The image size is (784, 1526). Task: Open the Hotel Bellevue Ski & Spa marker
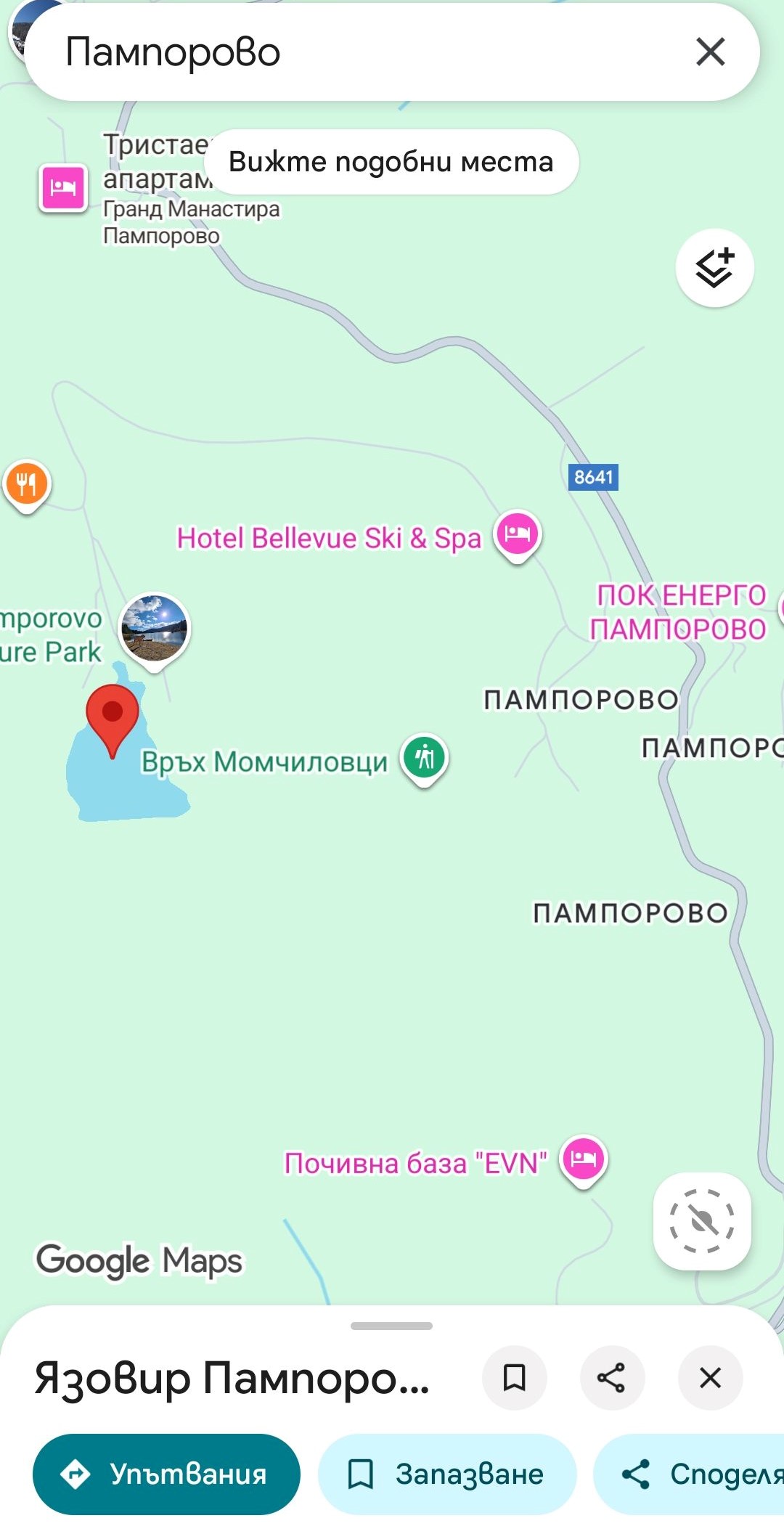click(517, 534)
